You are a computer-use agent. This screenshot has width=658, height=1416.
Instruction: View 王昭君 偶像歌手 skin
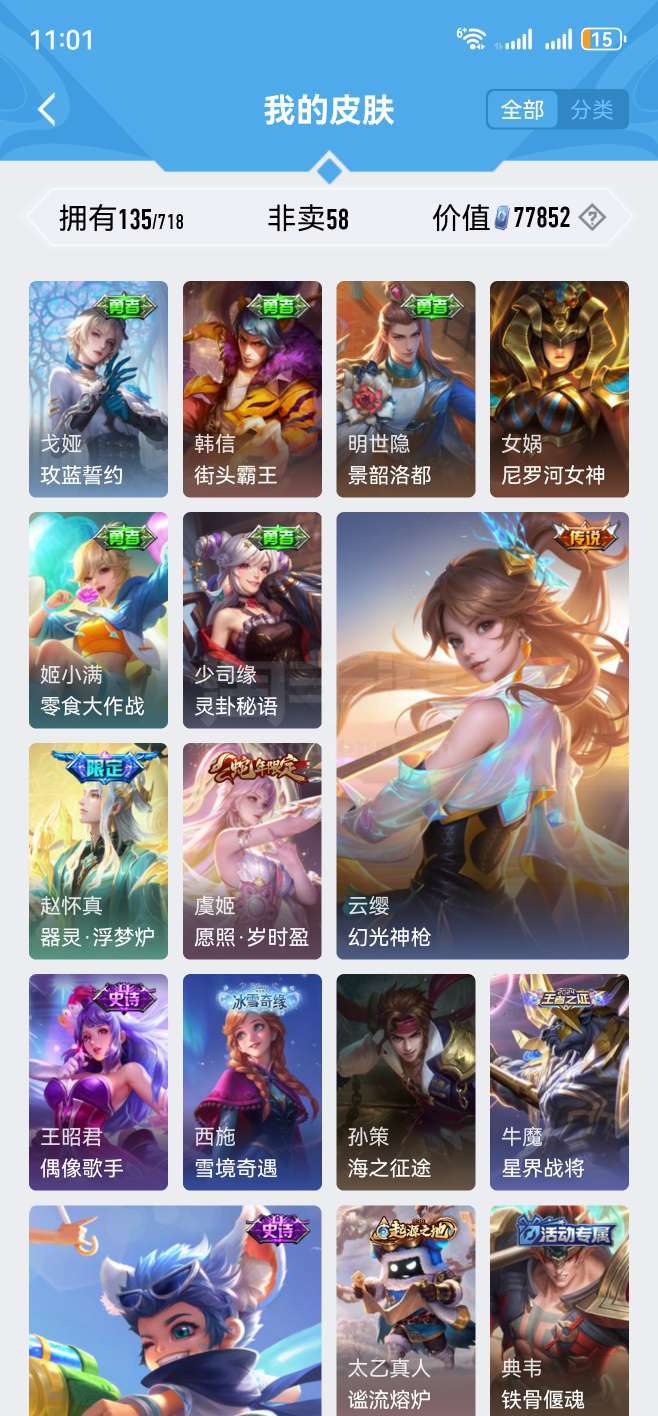[x=98, y=1082]
